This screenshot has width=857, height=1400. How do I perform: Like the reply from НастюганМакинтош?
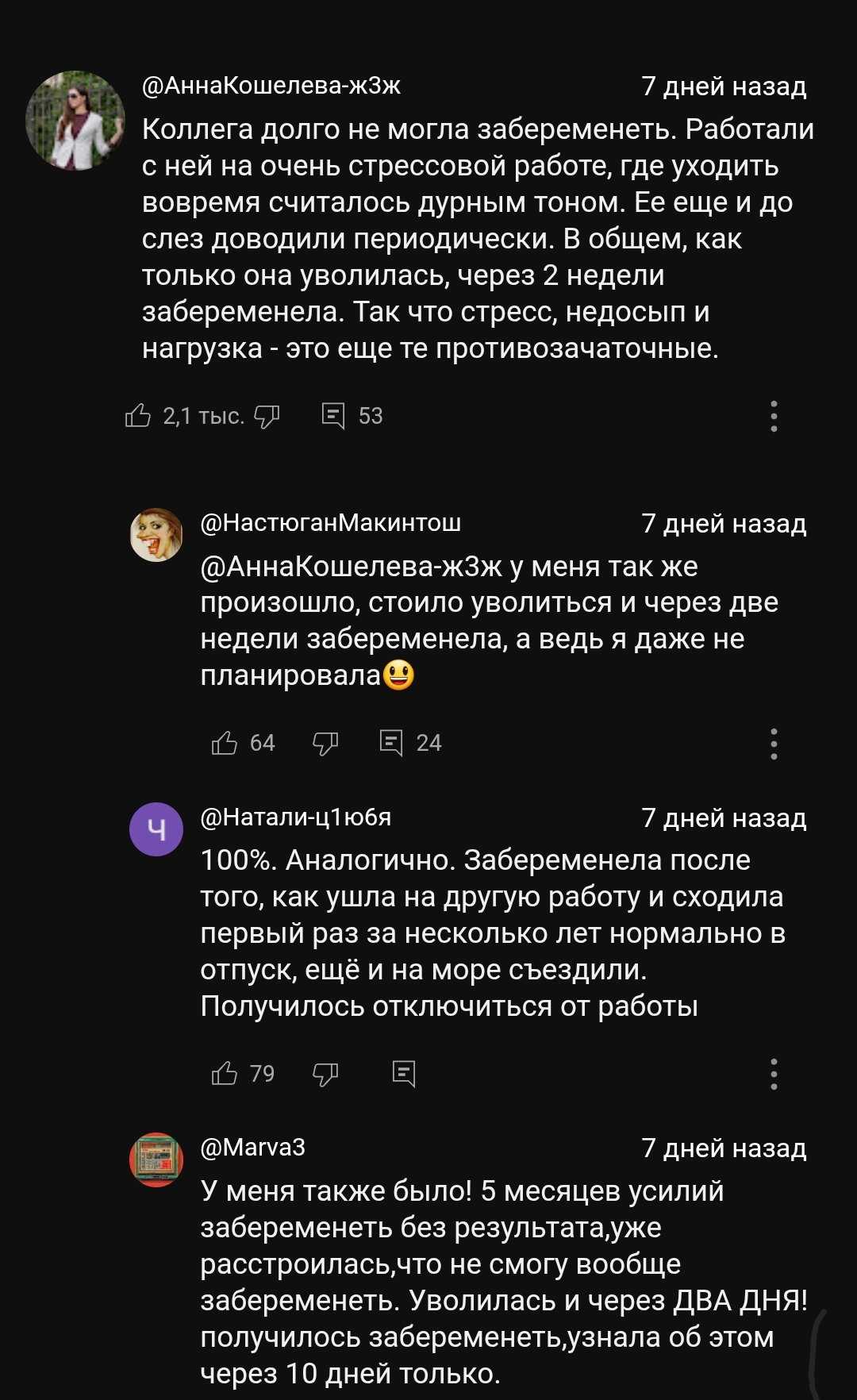pyautogui.click(x=225, y=743)
